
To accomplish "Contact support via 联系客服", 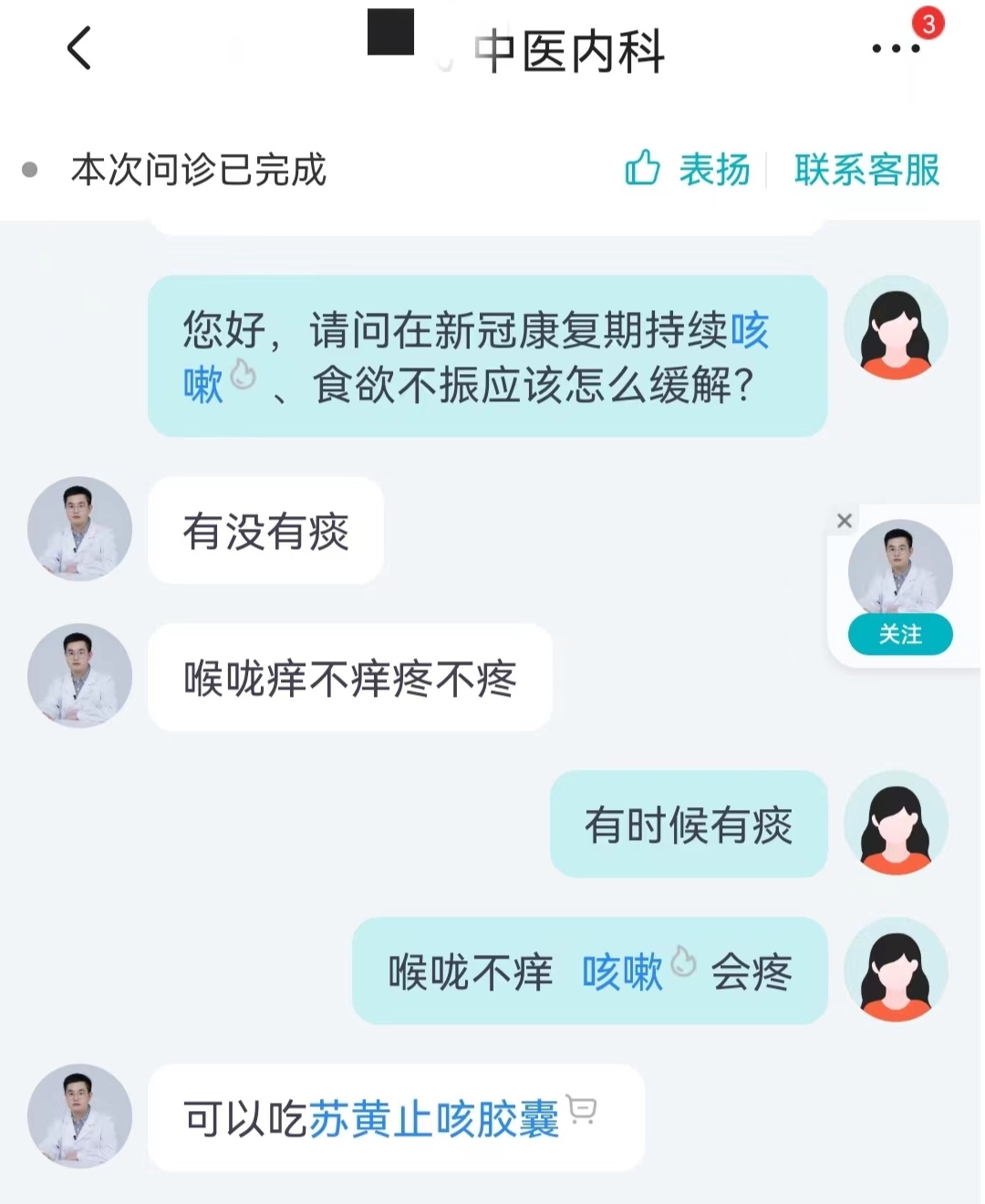I will coord(866,170).
